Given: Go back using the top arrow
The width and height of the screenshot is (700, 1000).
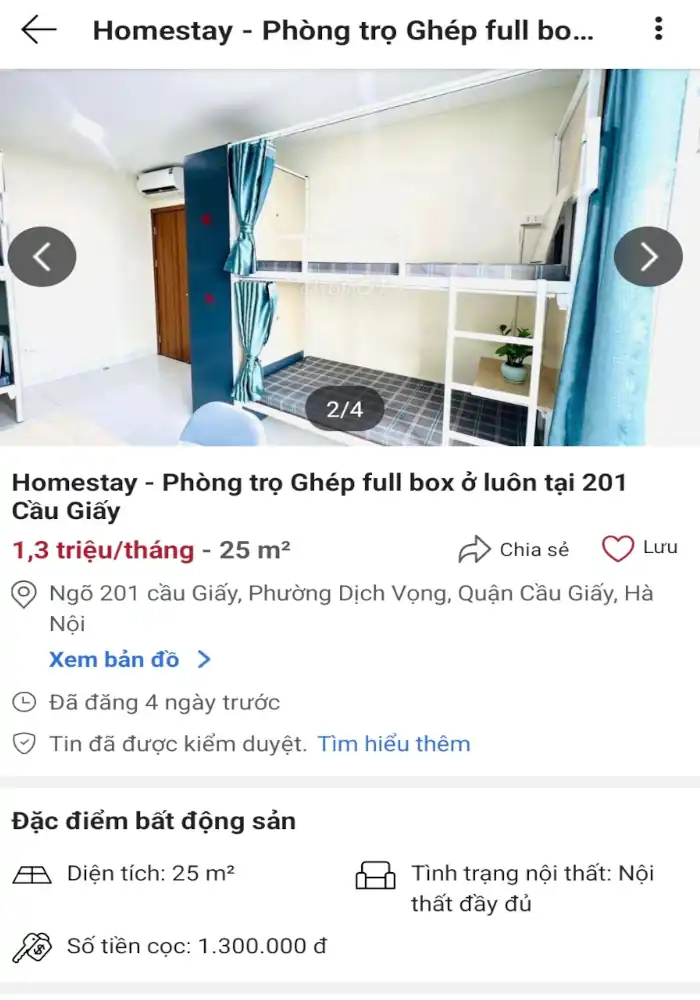Looking at the screenshot, I should pyautogui.click(x=39, y=30).
